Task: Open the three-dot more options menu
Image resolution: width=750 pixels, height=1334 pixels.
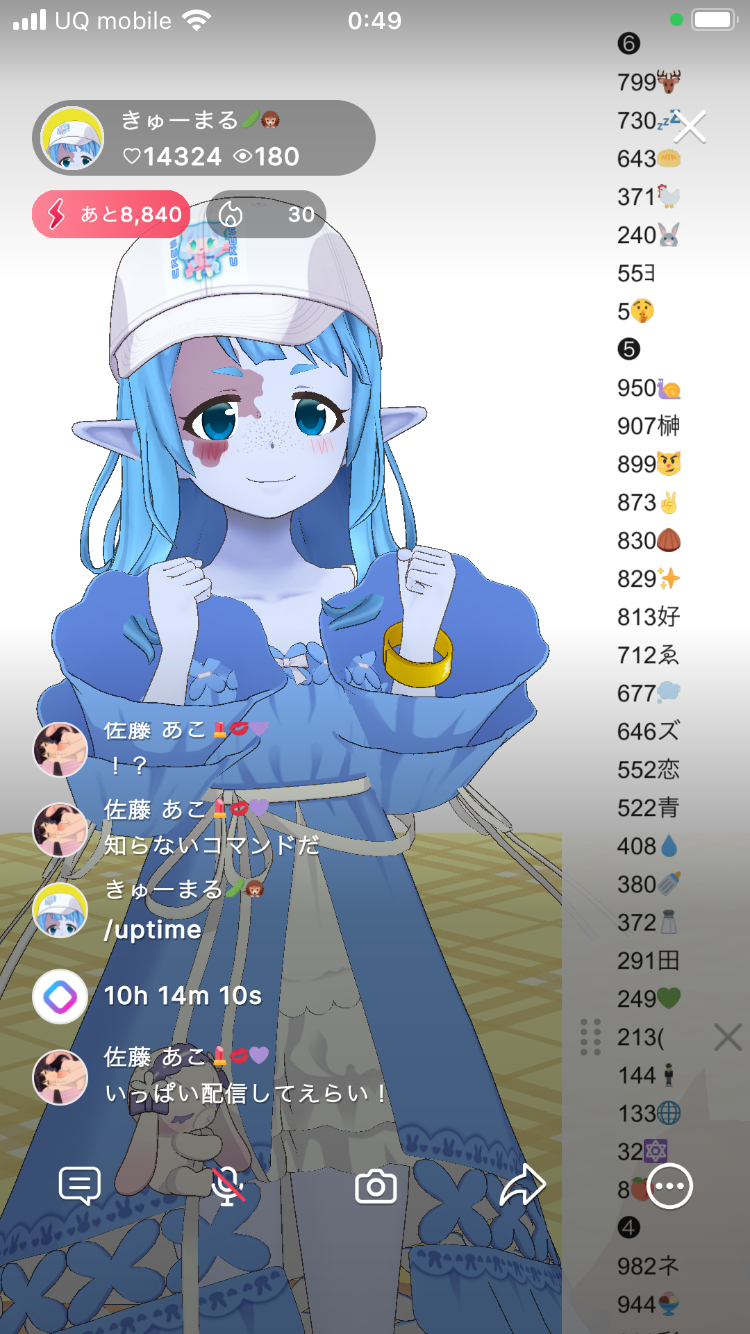Action: (669, 1187)
